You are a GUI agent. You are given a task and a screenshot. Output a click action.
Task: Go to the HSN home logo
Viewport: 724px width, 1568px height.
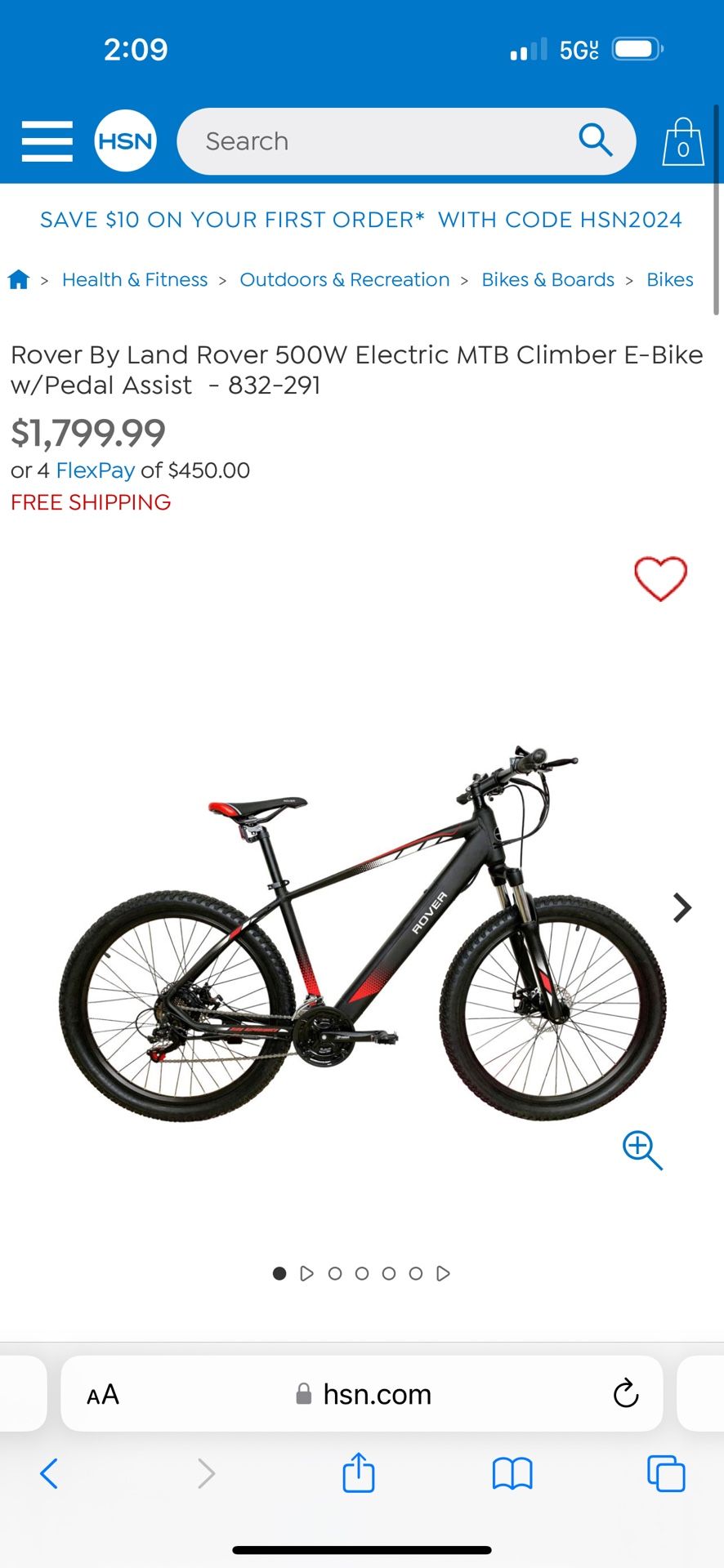(125, 141)
